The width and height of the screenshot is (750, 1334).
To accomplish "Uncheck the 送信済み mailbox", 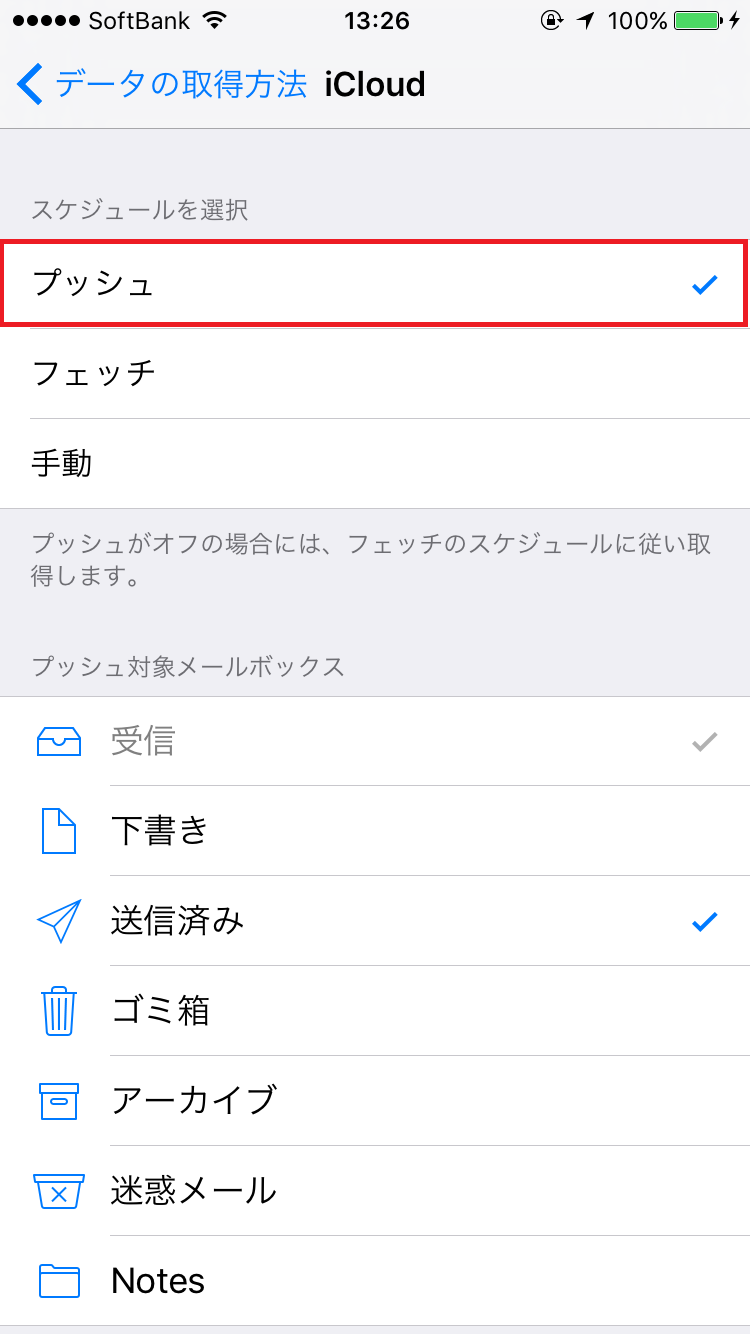I will tap(374, 921).
